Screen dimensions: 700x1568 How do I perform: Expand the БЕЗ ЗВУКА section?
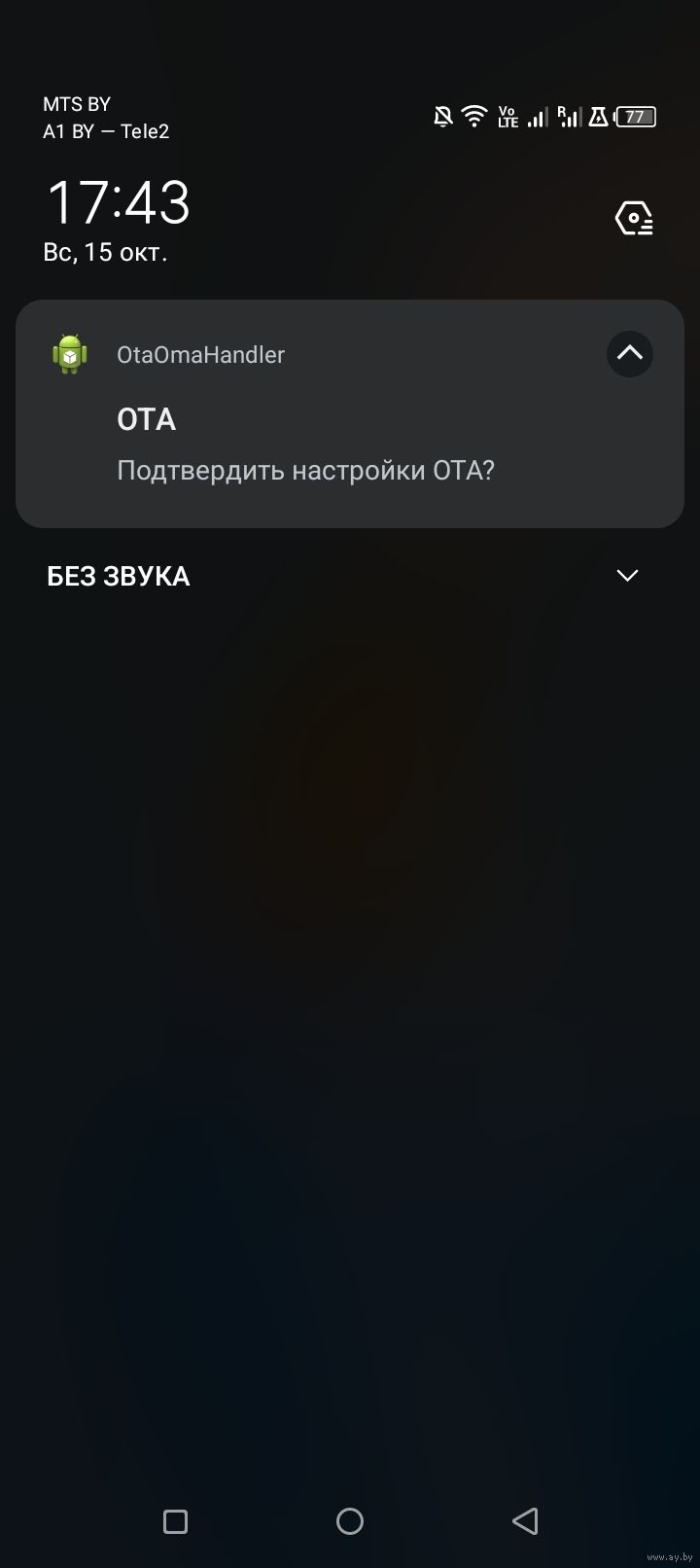tap(627, 576)
